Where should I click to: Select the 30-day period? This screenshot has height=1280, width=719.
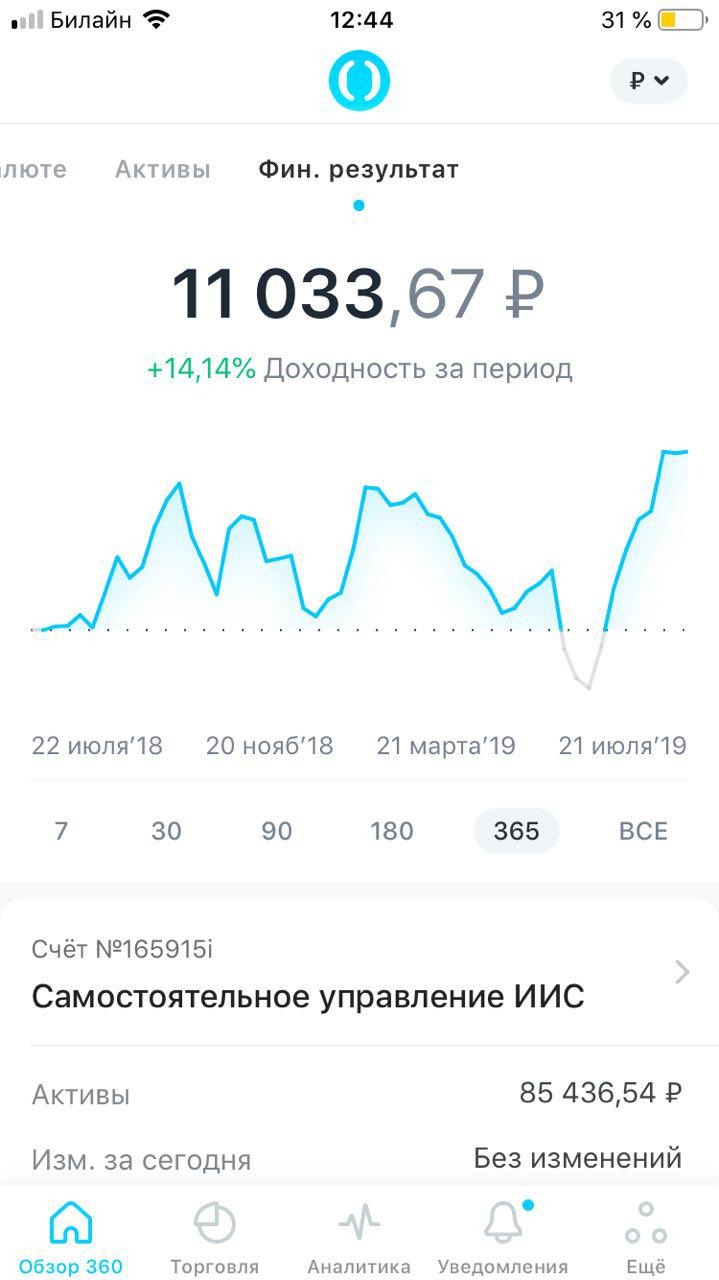tap(166, 831)
